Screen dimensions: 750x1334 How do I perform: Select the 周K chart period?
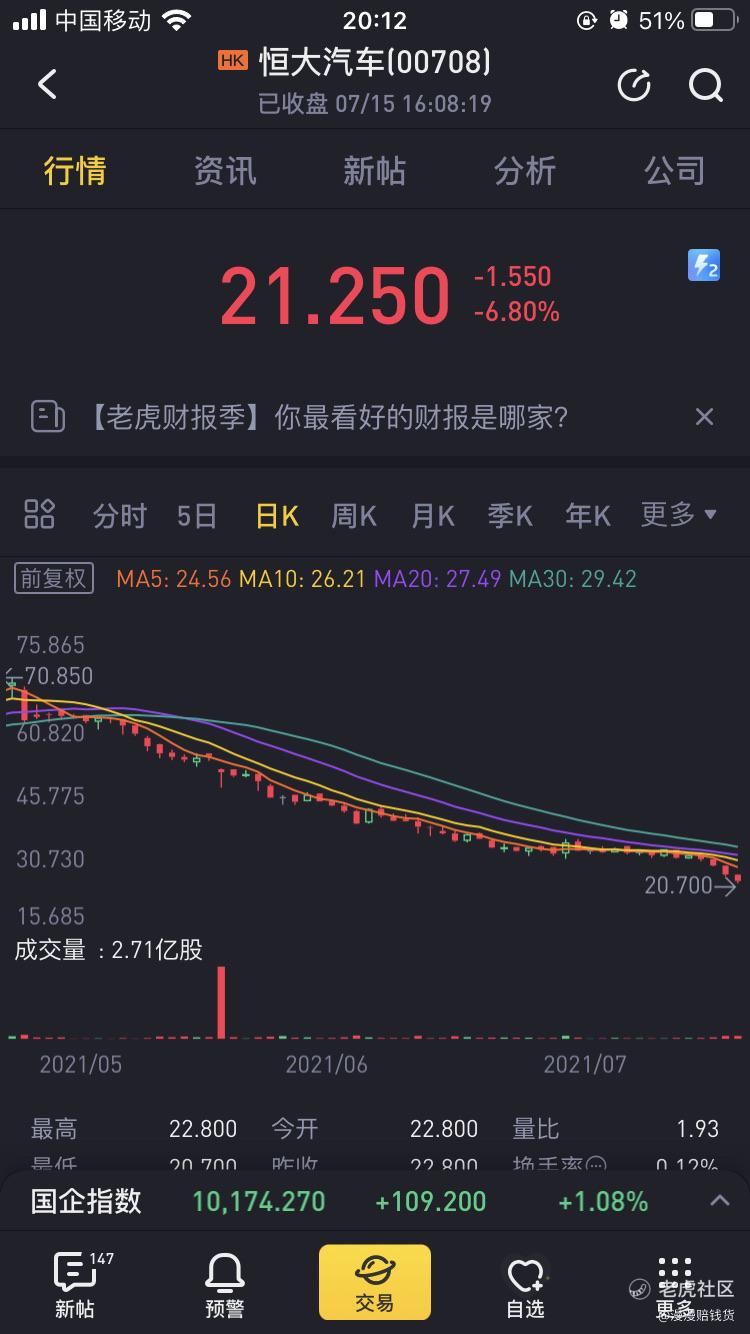[x=354, y=516]
